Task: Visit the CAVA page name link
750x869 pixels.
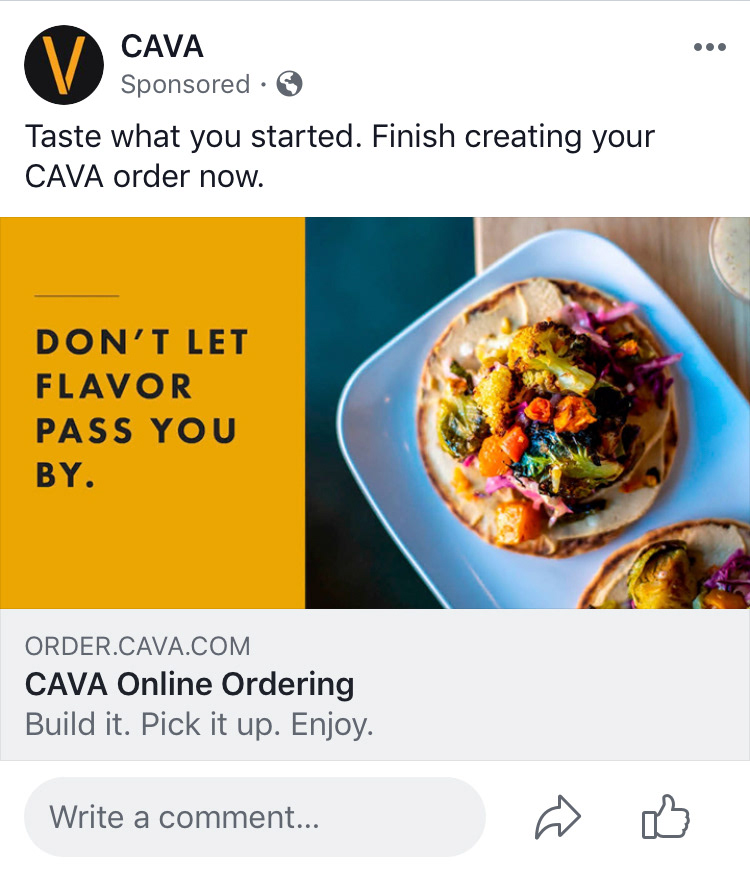Action: pyautogui.click(x=162, y=46)
